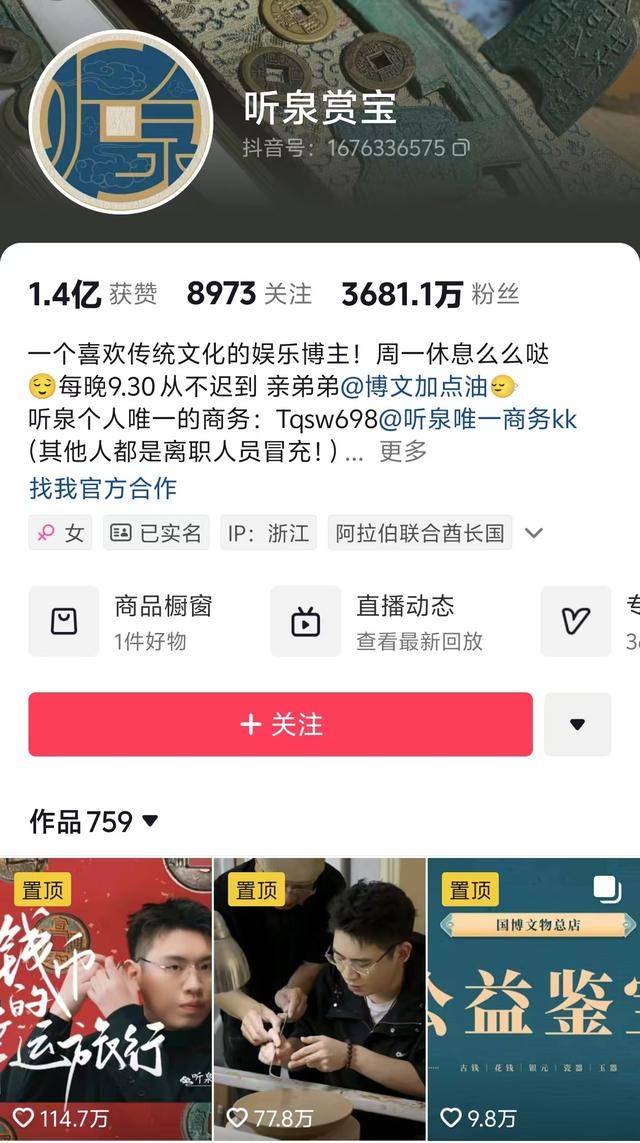The width and height of the screenshot is (640, 1143).
Task: Expand profile tags with the chevron
Action: tap(534, 533)
